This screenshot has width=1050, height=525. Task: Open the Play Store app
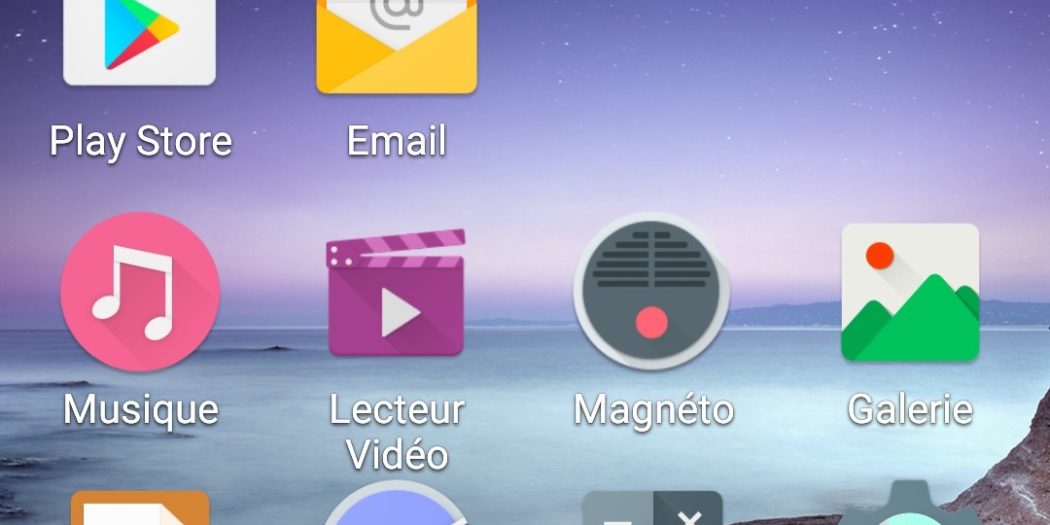click(x=140, y=45)
